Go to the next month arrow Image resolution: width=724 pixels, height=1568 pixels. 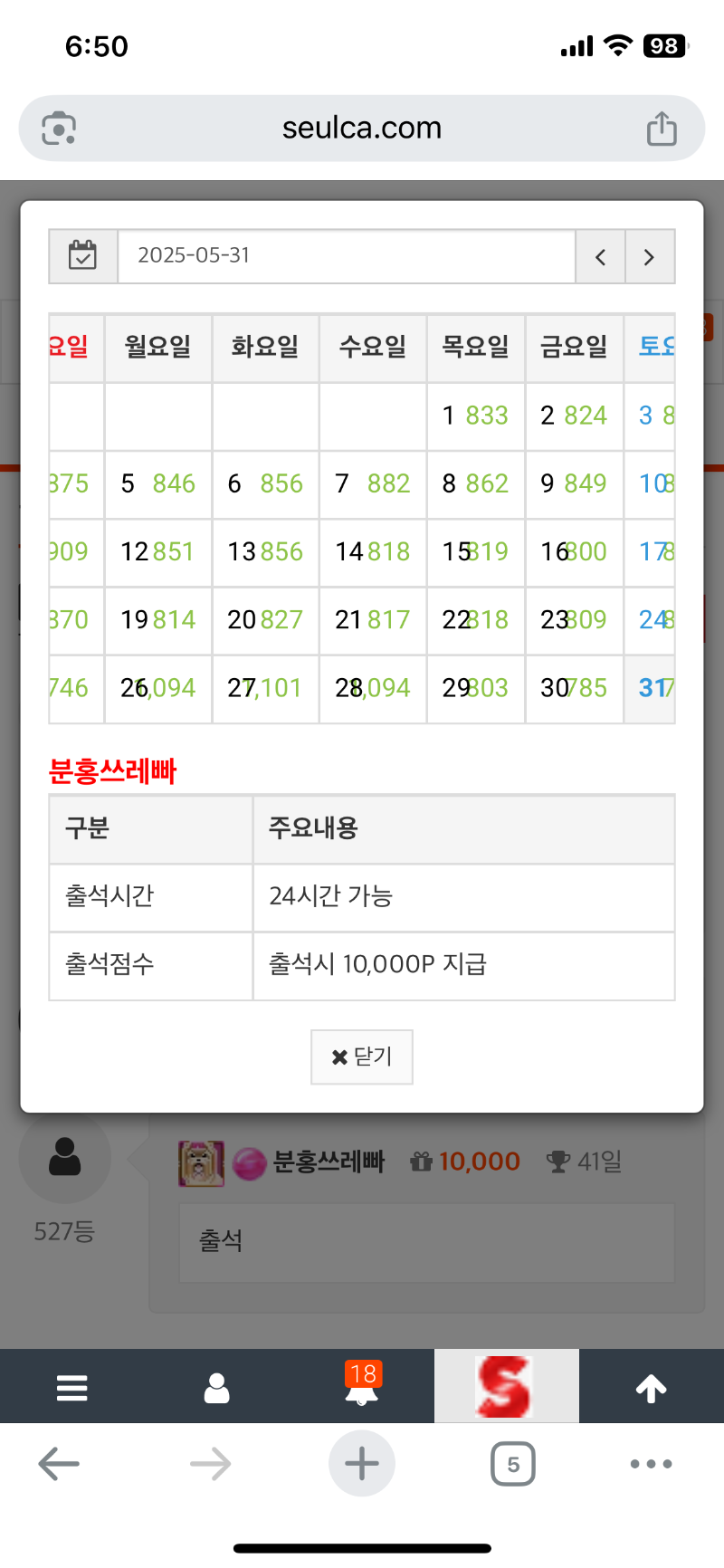point(649,257)
